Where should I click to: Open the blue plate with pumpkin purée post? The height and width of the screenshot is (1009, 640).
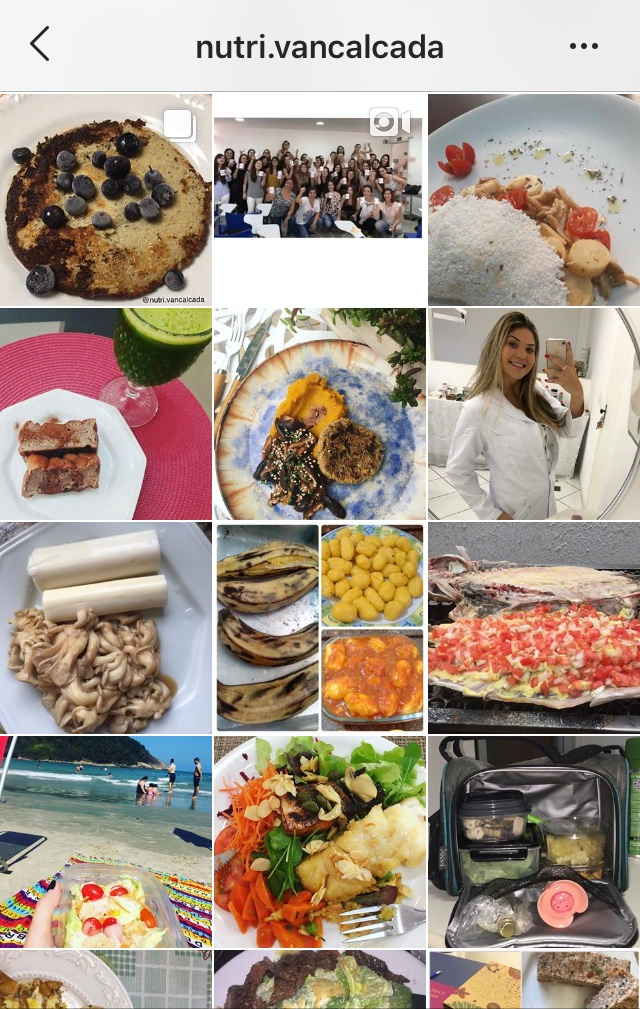(x=319, y=414)
